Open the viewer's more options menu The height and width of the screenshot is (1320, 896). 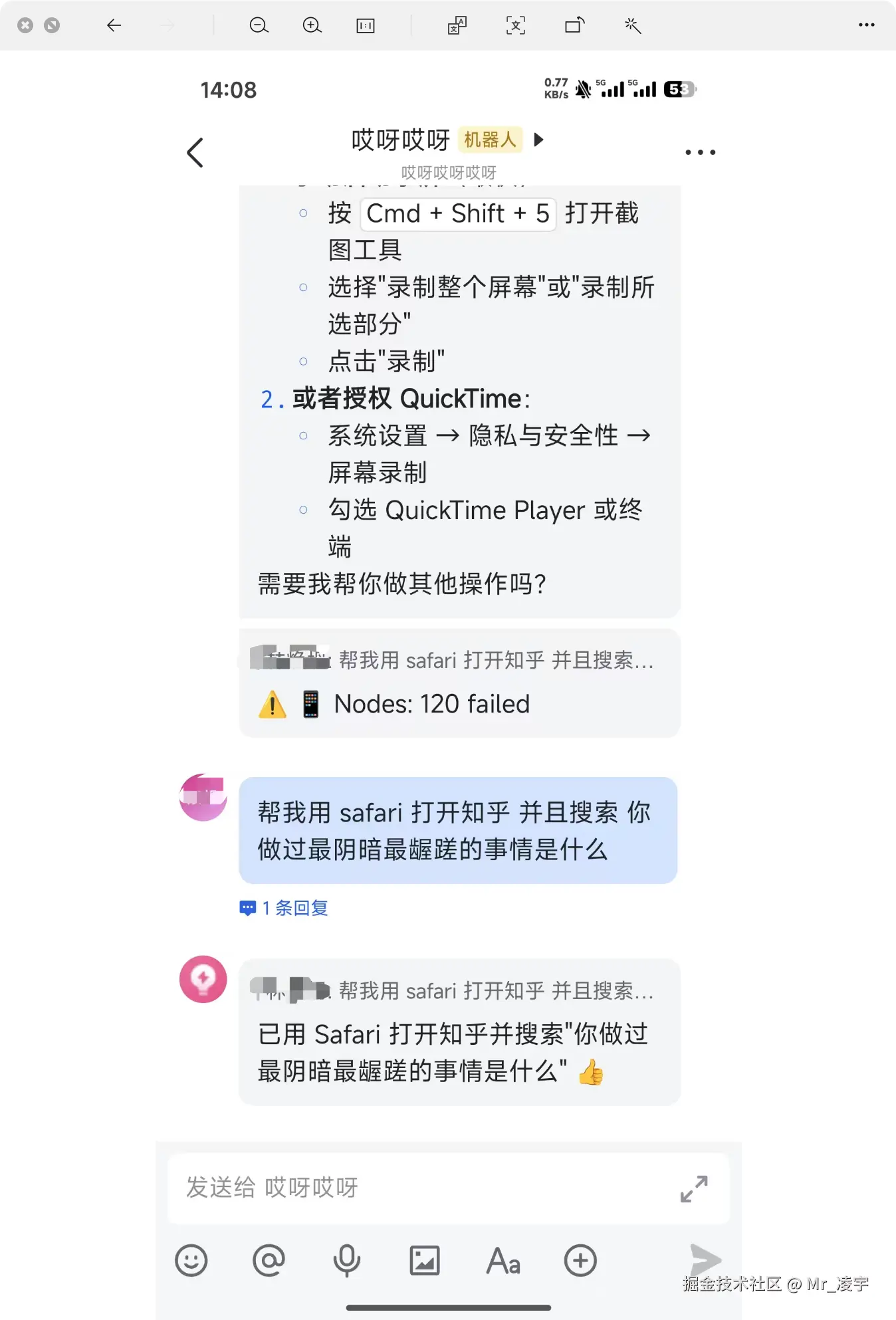pos(866,25)
